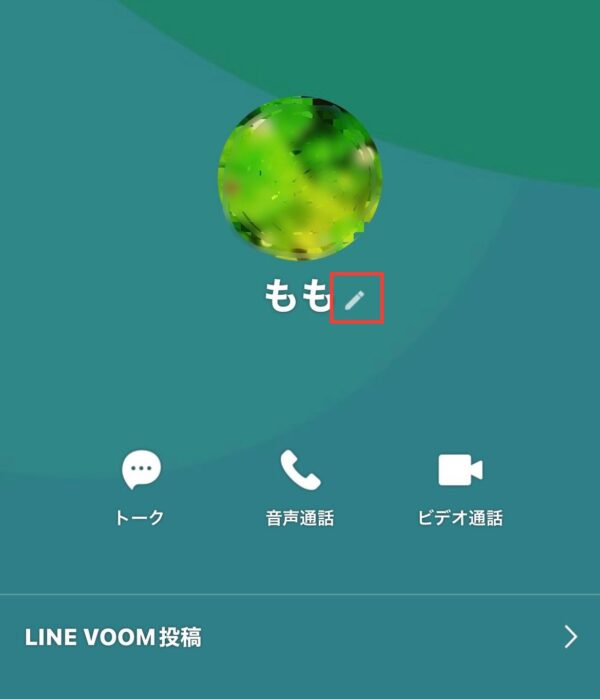The width and height of the screenshot is (600, 699).
Task: Start a ビデオ通話 video call
Action: click(x=460, y=486)
